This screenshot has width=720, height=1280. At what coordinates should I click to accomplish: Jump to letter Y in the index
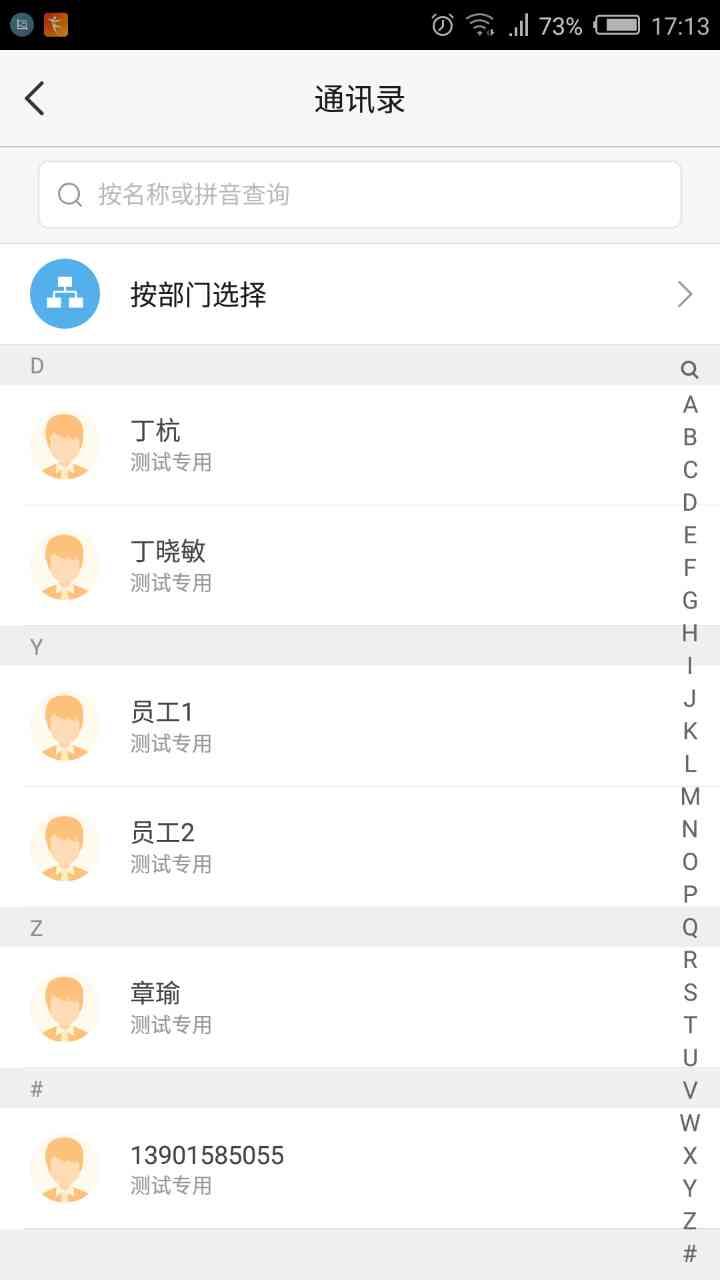(690, 1188)
